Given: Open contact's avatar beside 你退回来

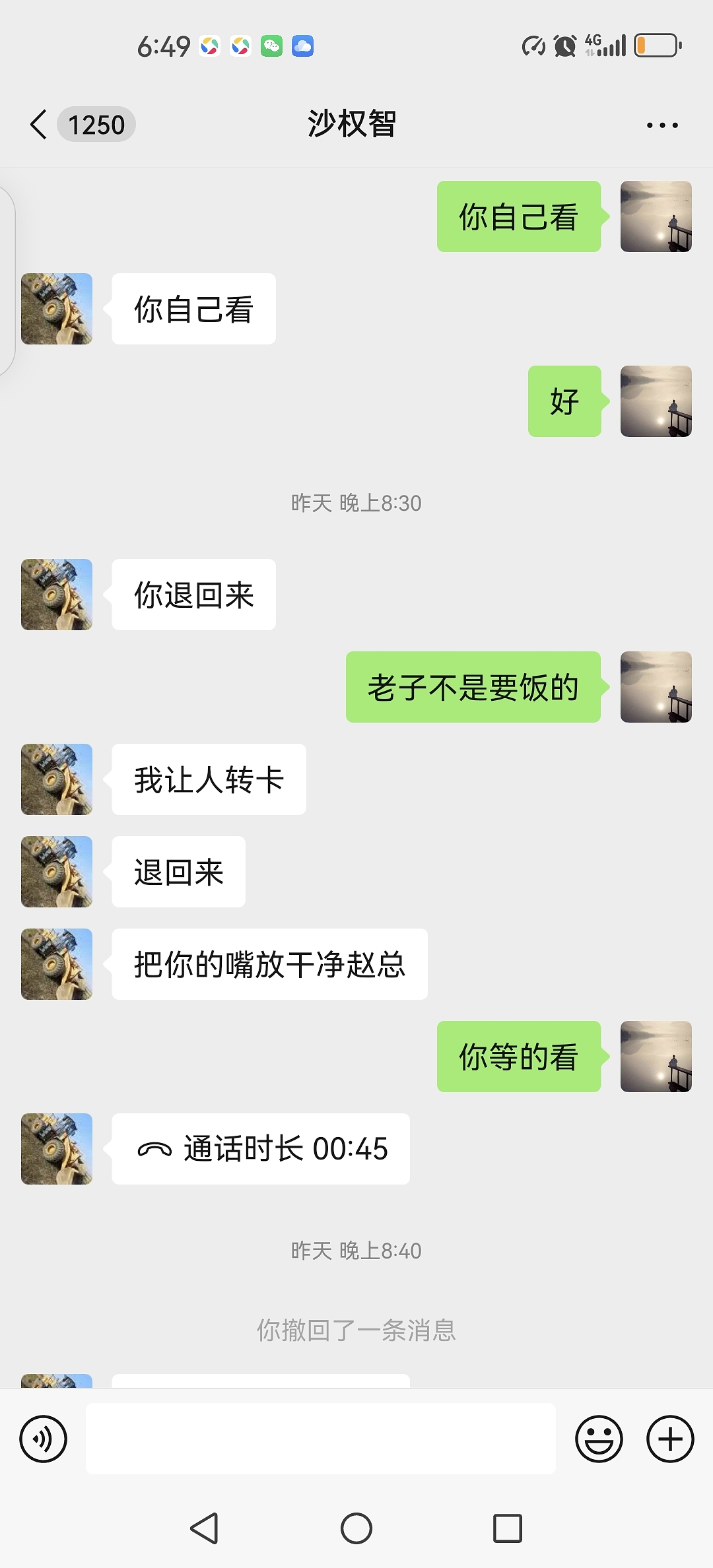Looking at the screenshot, I should coord(57,595).
